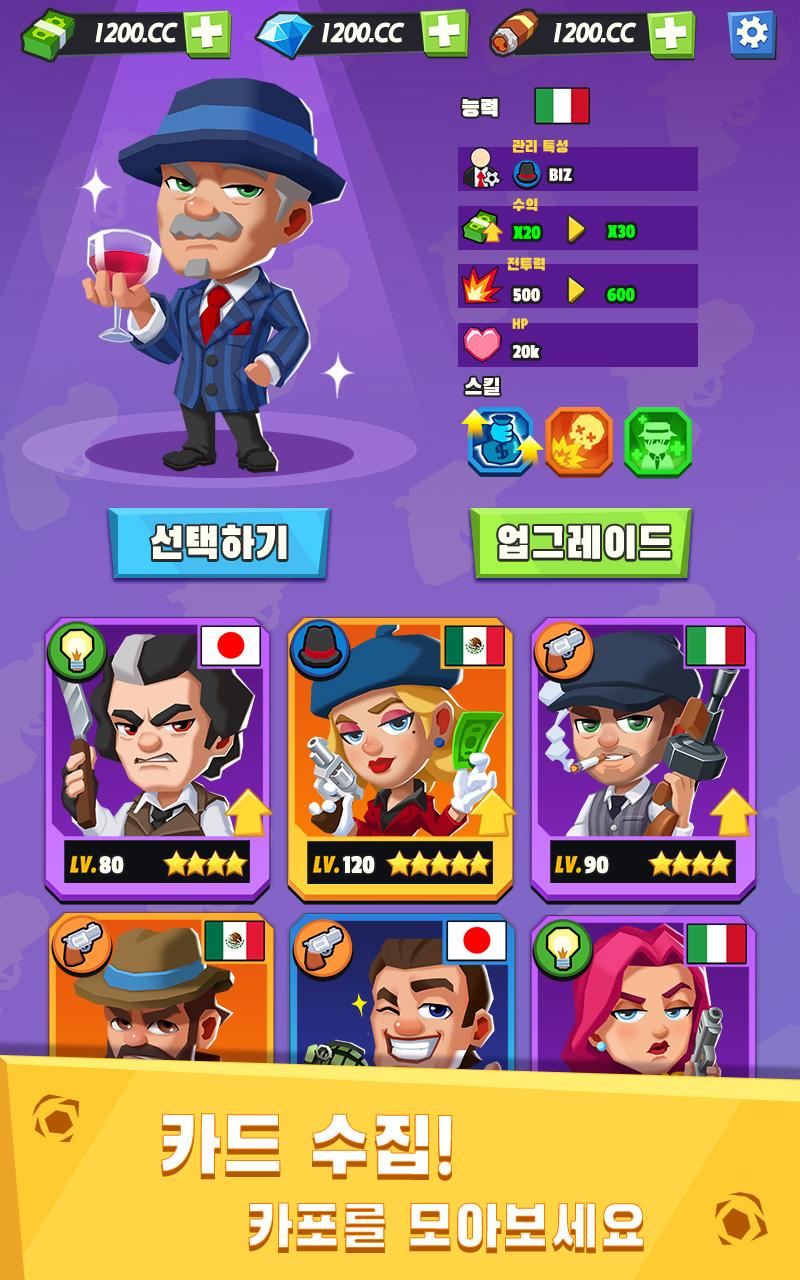Select the brown-hat capo with Mexican flag
The width and height of the screenshot is (800, 1280).
pos(158,988)
